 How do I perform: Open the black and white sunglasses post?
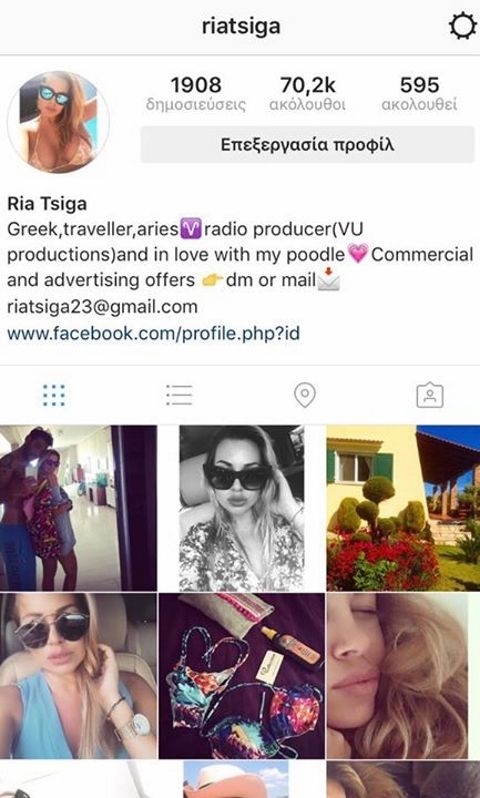coord(242,508)
